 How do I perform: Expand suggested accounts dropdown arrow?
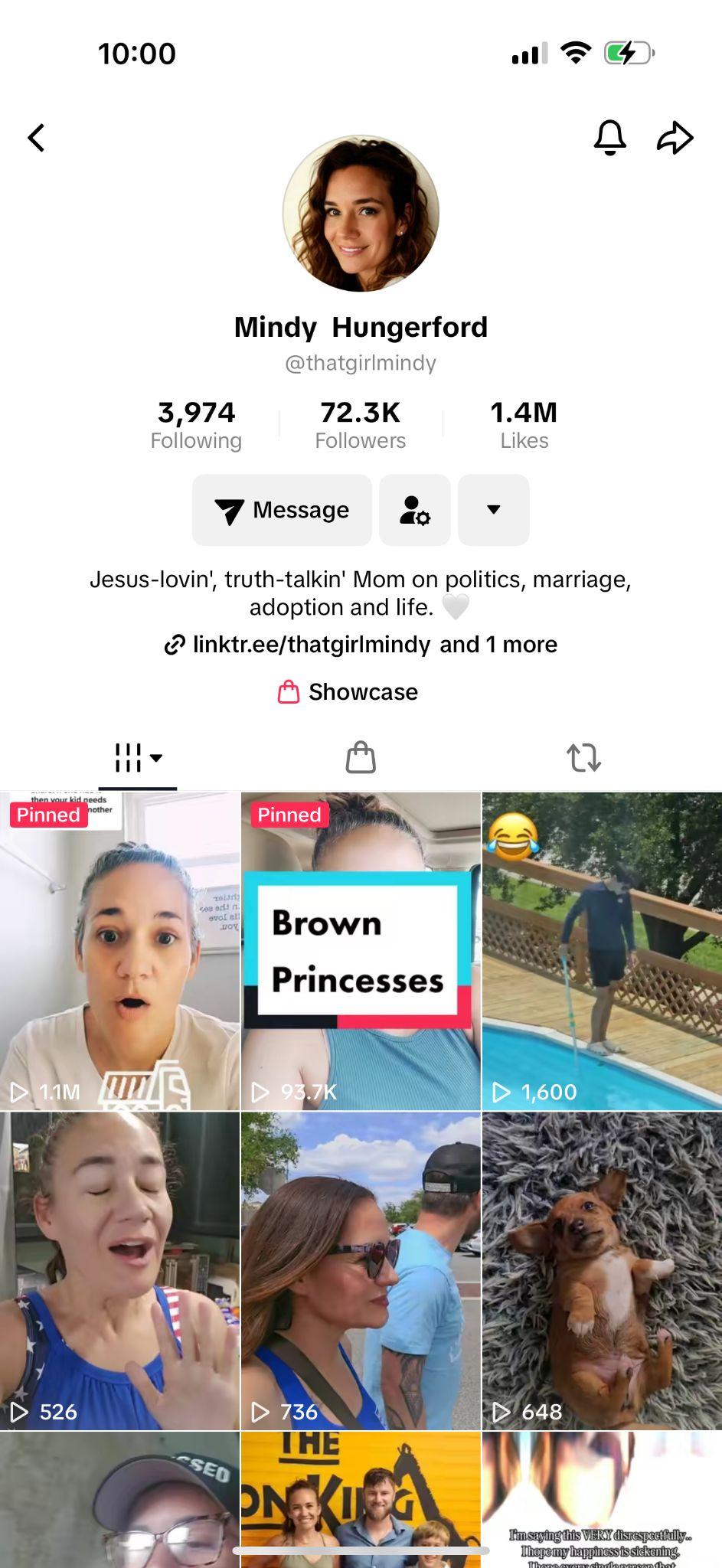pos(494,510)
